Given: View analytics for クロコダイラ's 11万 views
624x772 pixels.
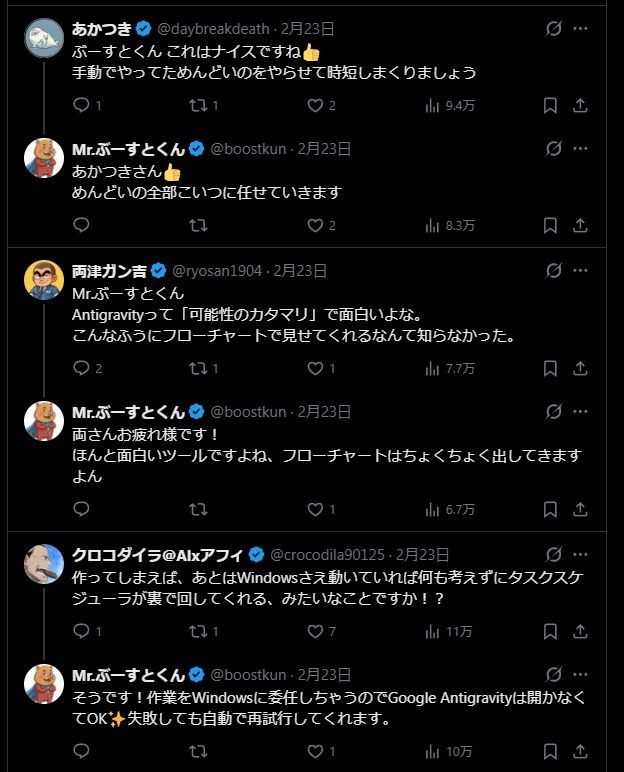Looking at the screenshot, I should (x=434, y=631).
